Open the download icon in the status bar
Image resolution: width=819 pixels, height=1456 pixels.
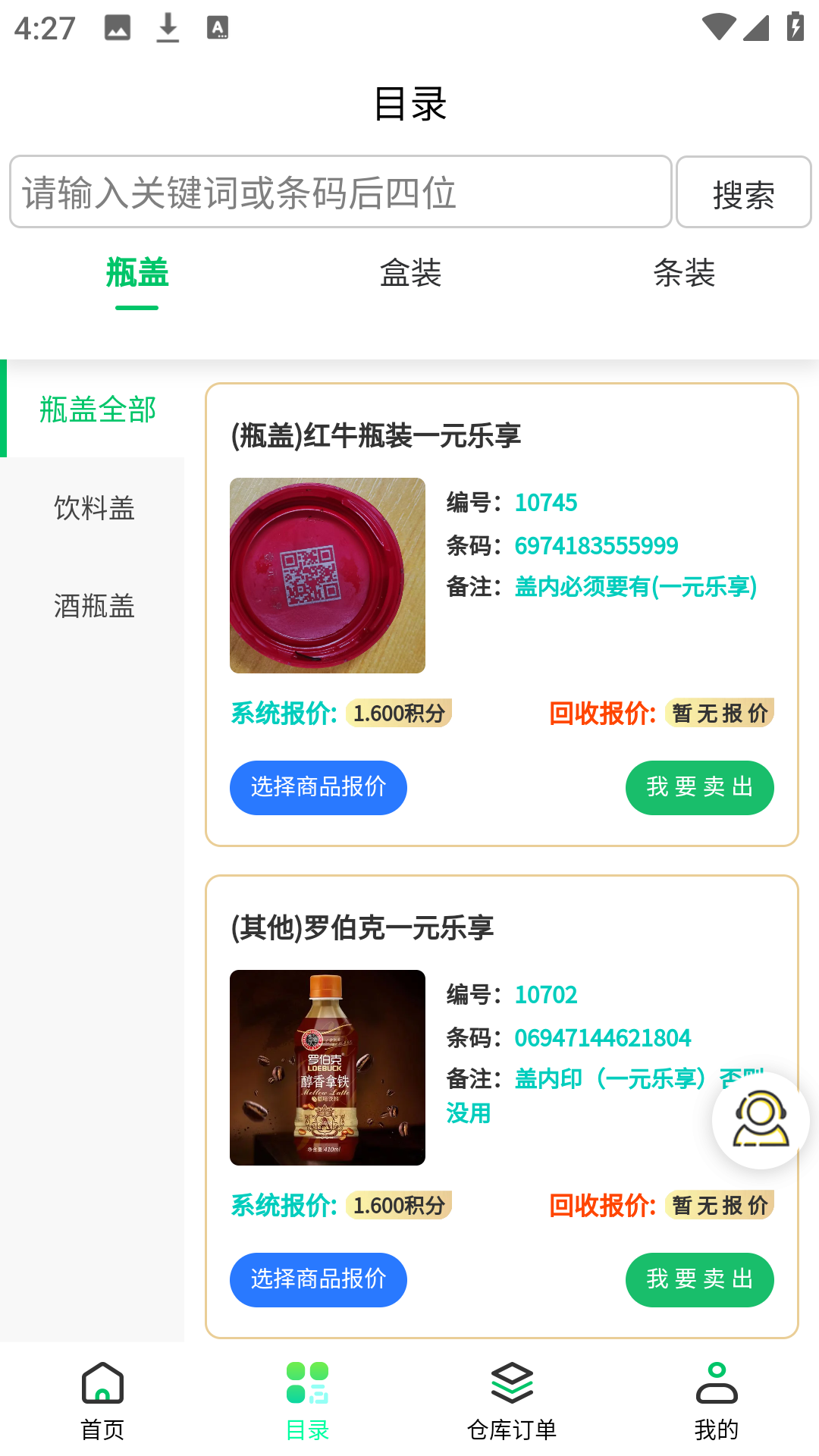coord(168,29)
